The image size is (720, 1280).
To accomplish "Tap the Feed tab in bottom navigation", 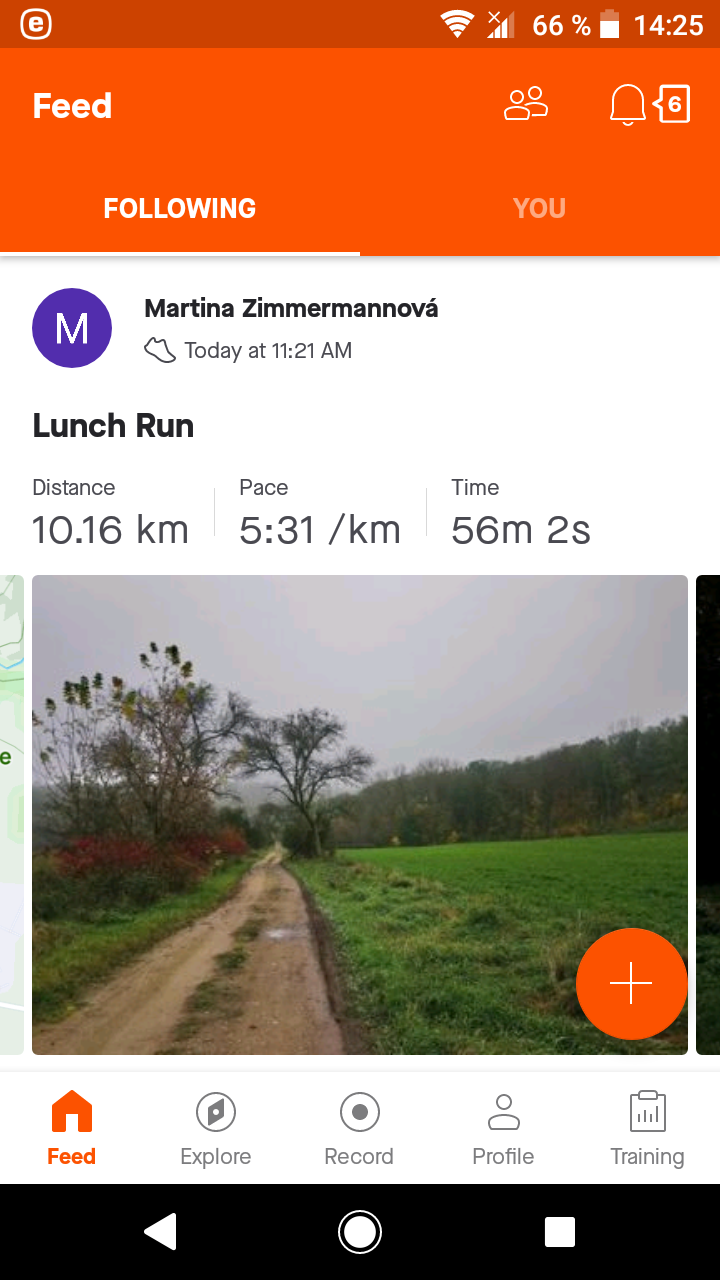I will pyautogui.click(x=72, y=1129).
